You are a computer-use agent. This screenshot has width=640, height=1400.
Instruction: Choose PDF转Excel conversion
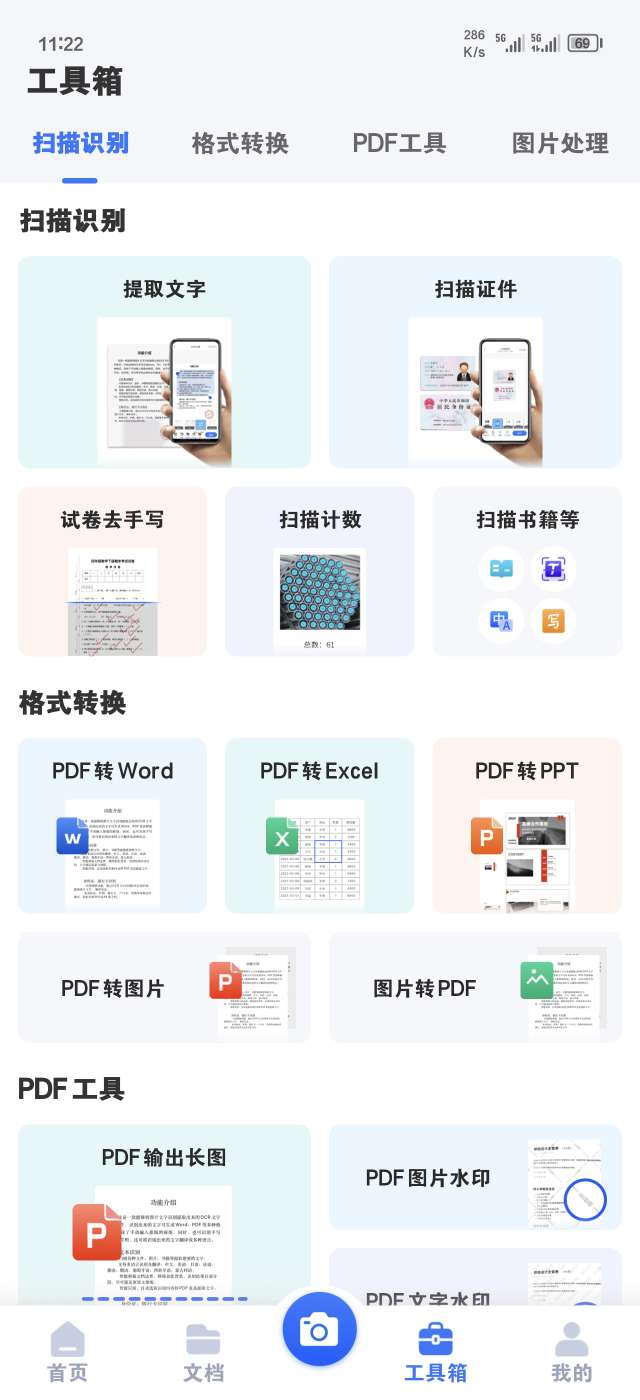319,825
